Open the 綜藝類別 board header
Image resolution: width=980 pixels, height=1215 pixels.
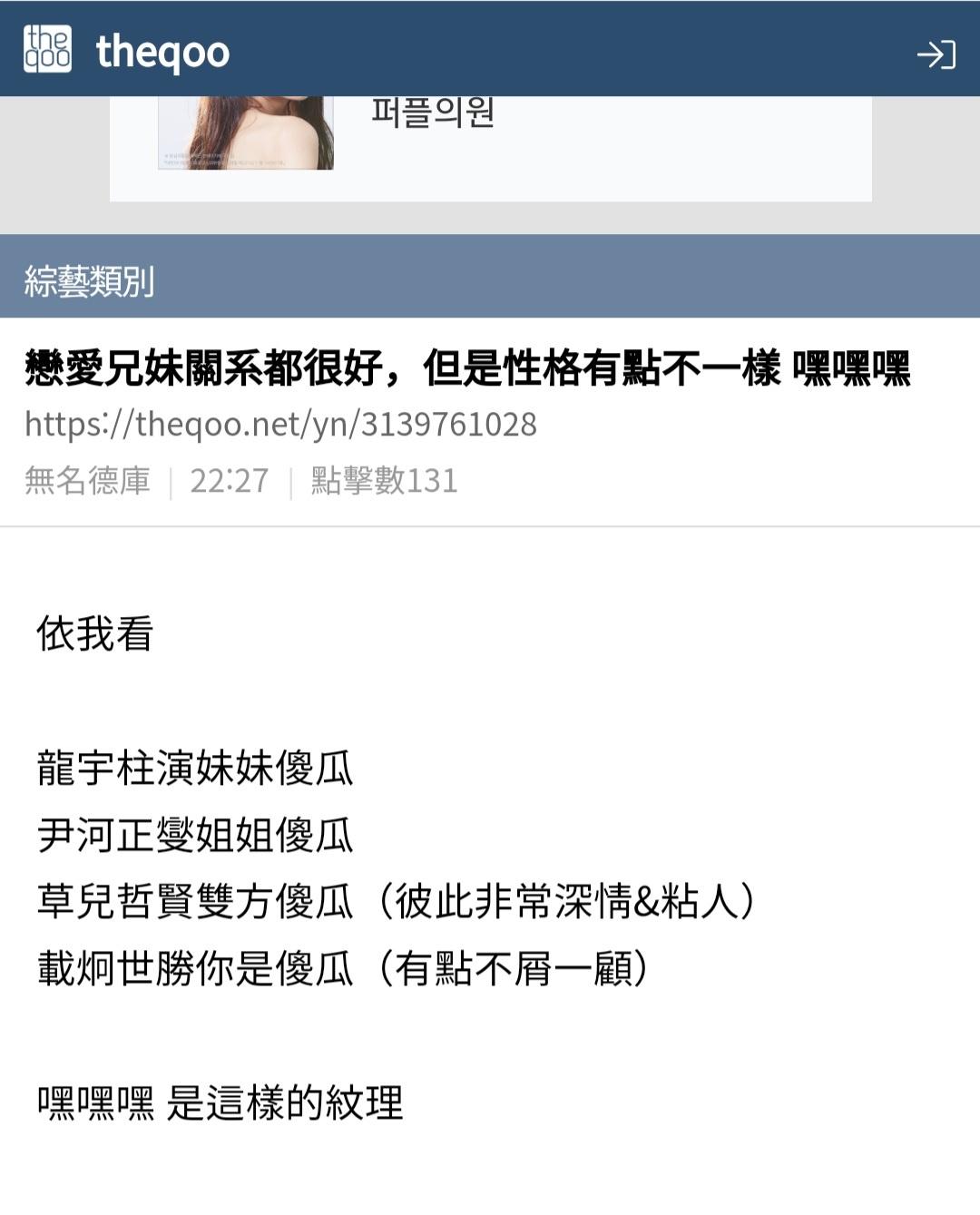(x=89, y=280)
